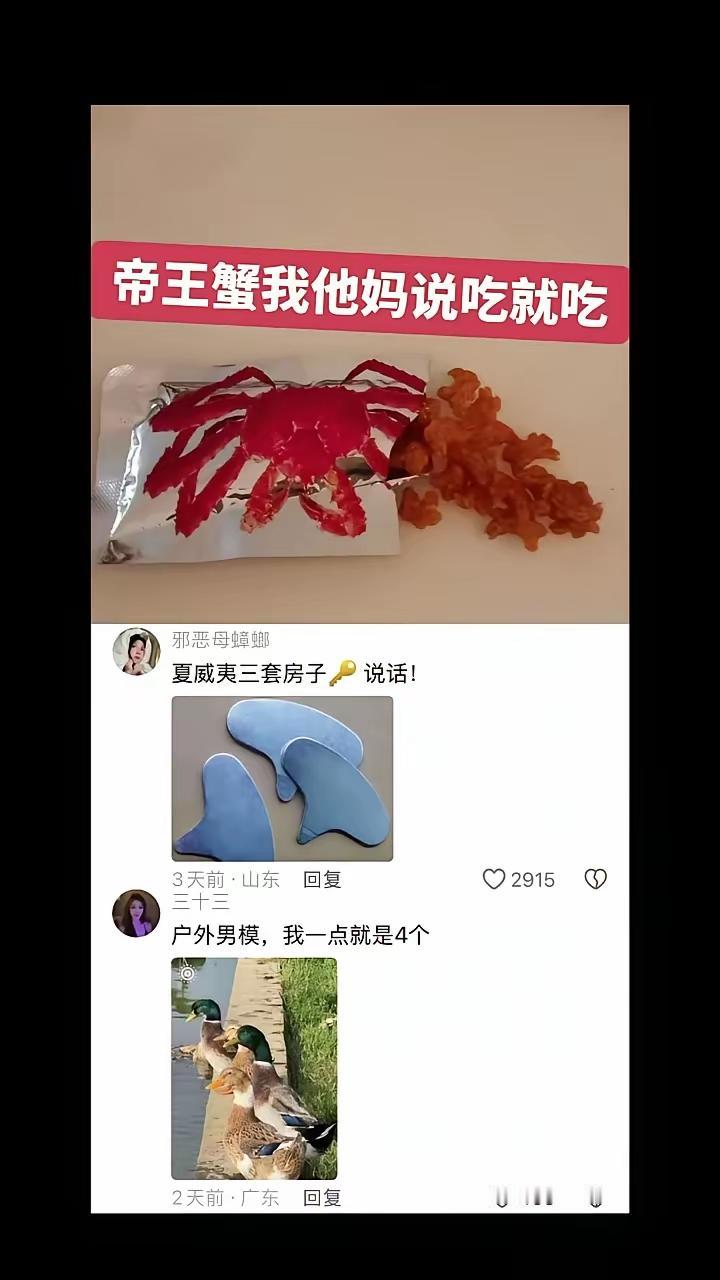This screenshot has height=1280, width=720.
Task: Reply using 回复 under the Hawaii comment
Action: click(320, 880)
